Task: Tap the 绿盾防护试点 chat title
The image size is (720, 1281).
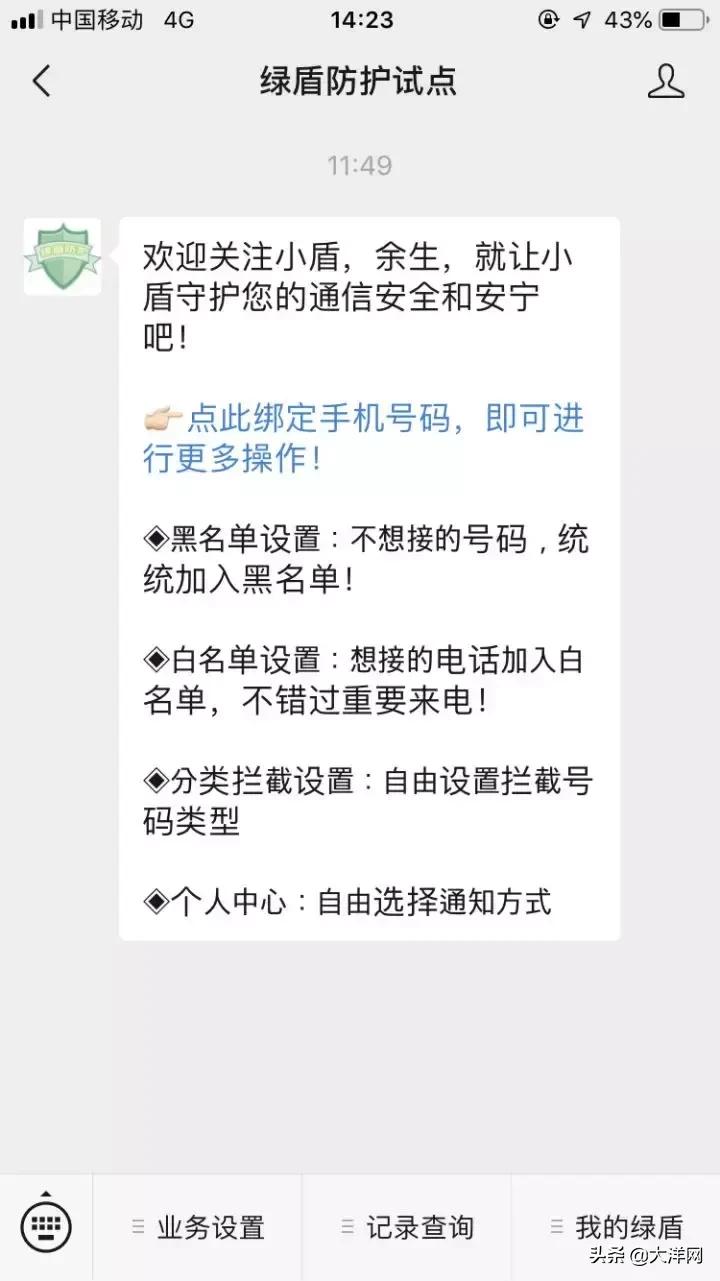Action: [360, 82]
